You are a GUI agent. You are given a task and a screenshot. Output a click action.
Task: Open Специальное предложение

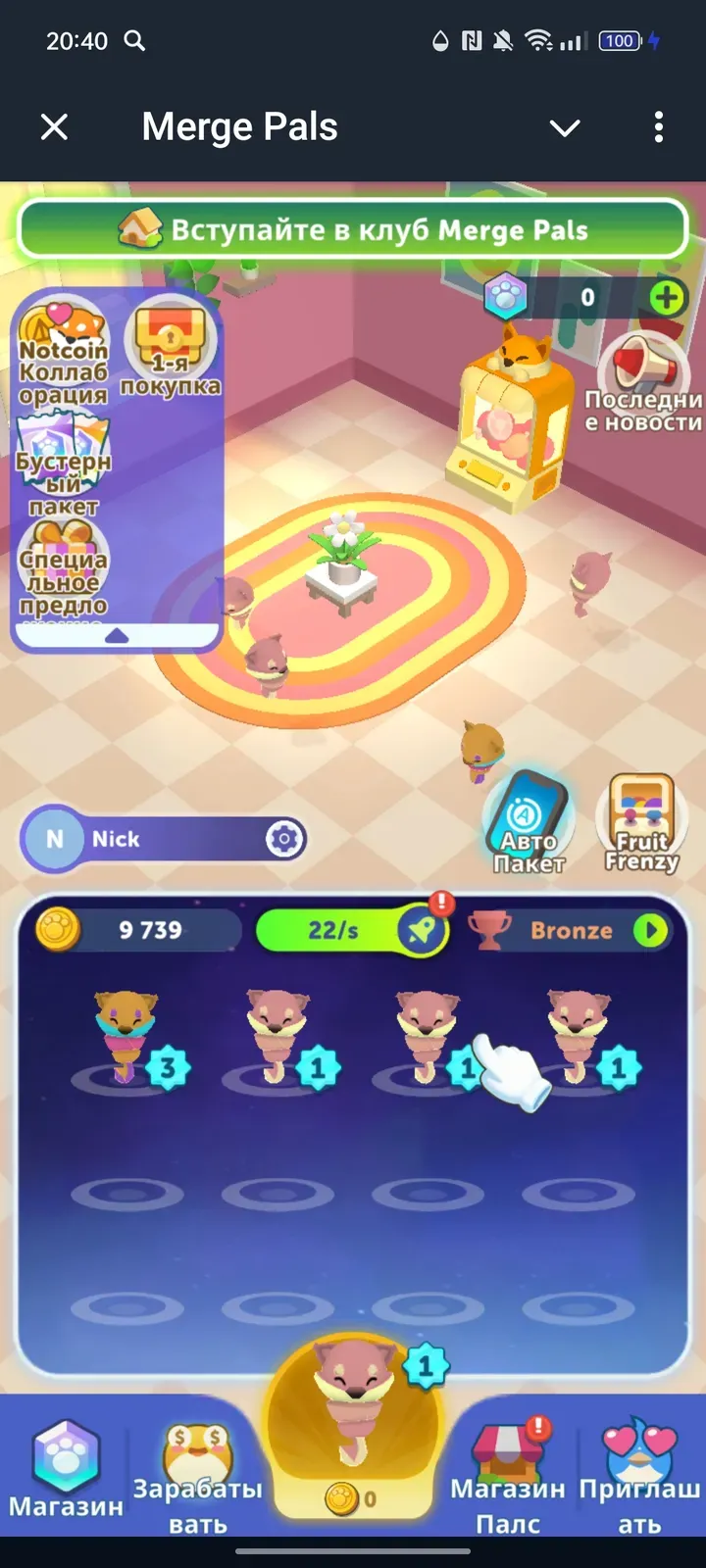click(x=63, y=570)
